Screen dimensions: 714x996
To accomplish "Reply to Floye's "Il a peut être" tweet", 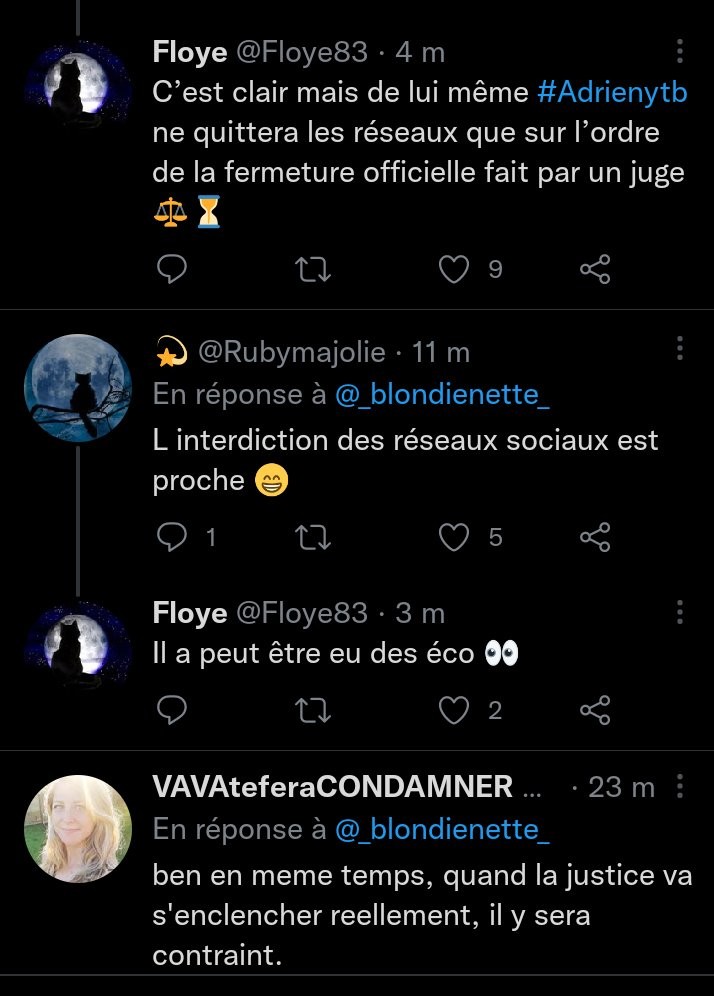I will tap(174, 709).
